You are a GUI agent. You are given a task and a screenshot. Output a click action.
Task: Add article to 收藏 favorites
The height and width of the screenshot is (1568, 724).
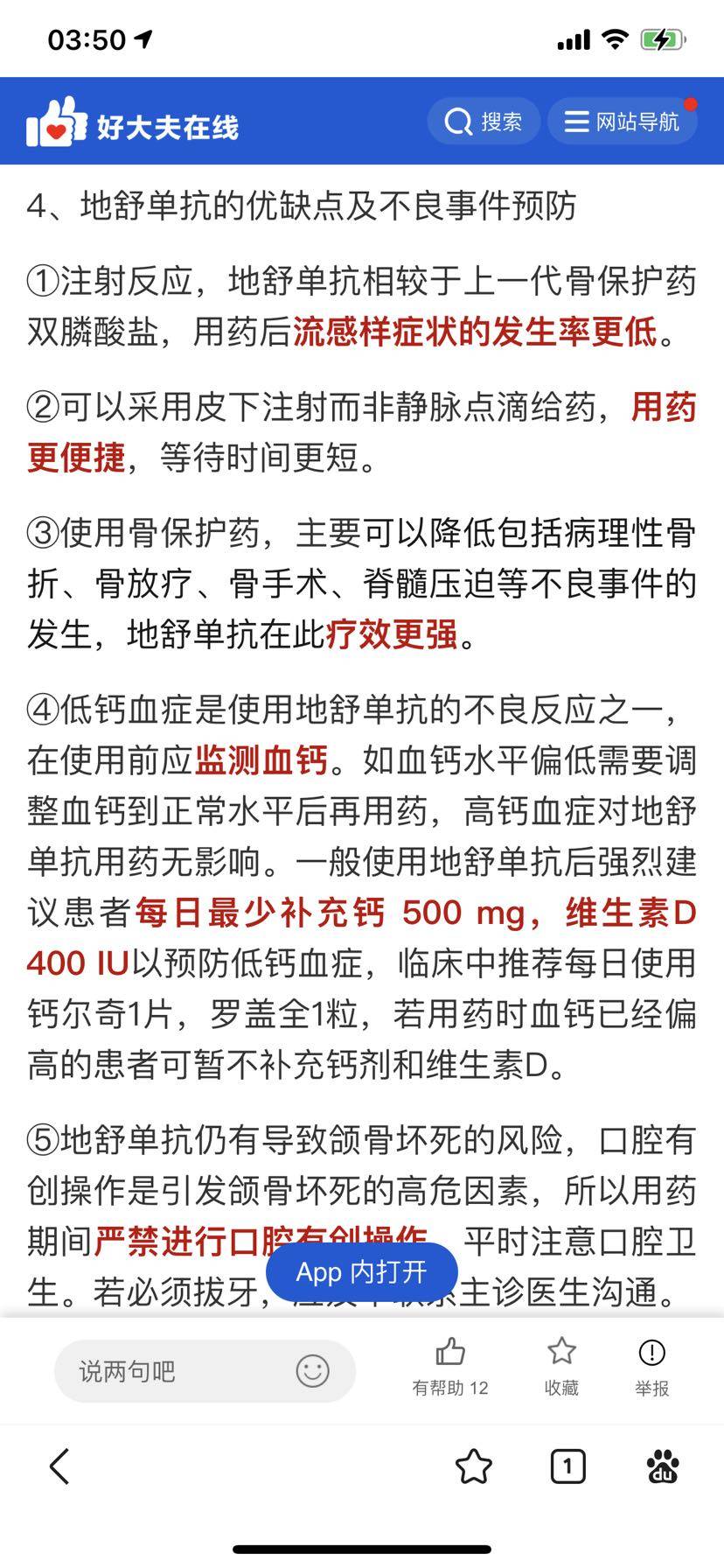[561, 1367]
